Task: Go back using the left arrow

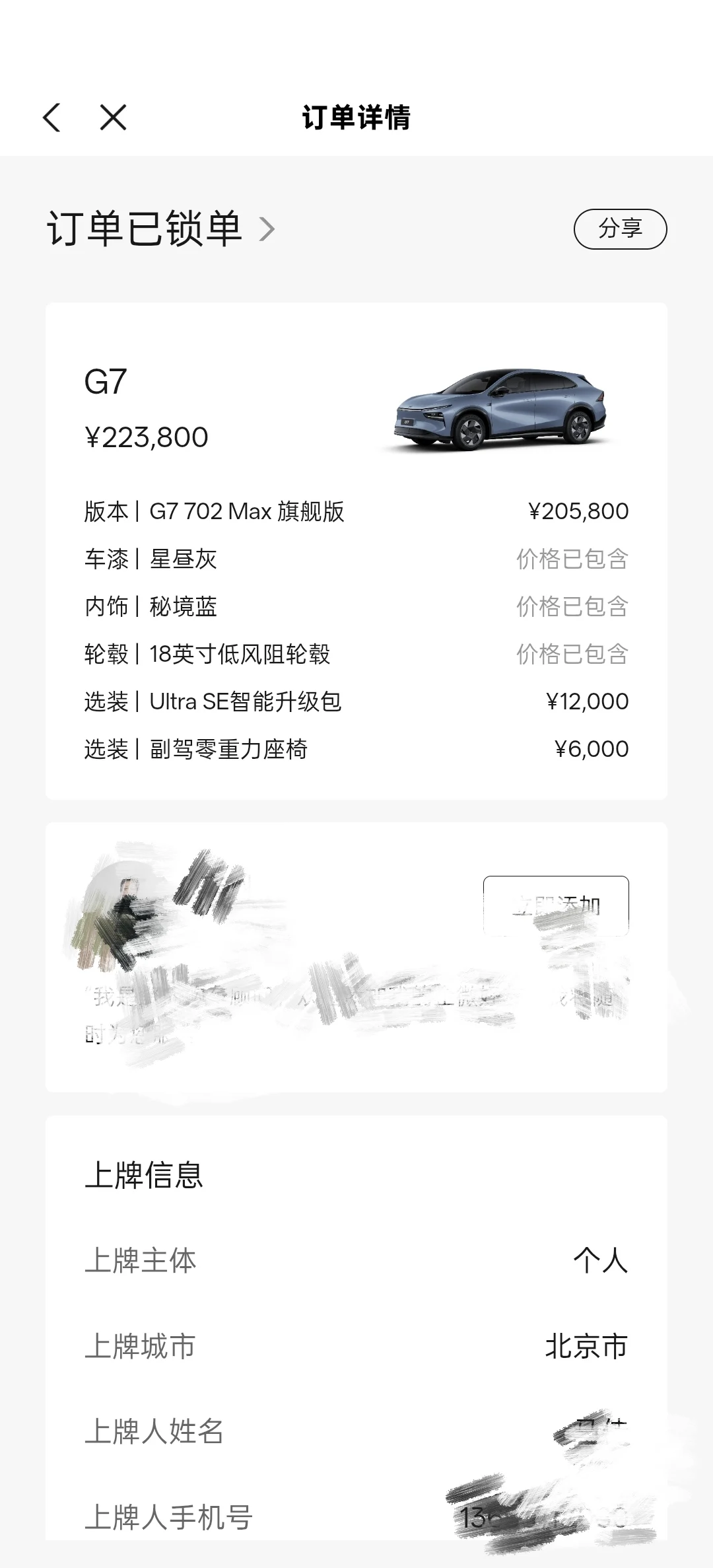Action: pyautogui.click(x=51, y=118)
